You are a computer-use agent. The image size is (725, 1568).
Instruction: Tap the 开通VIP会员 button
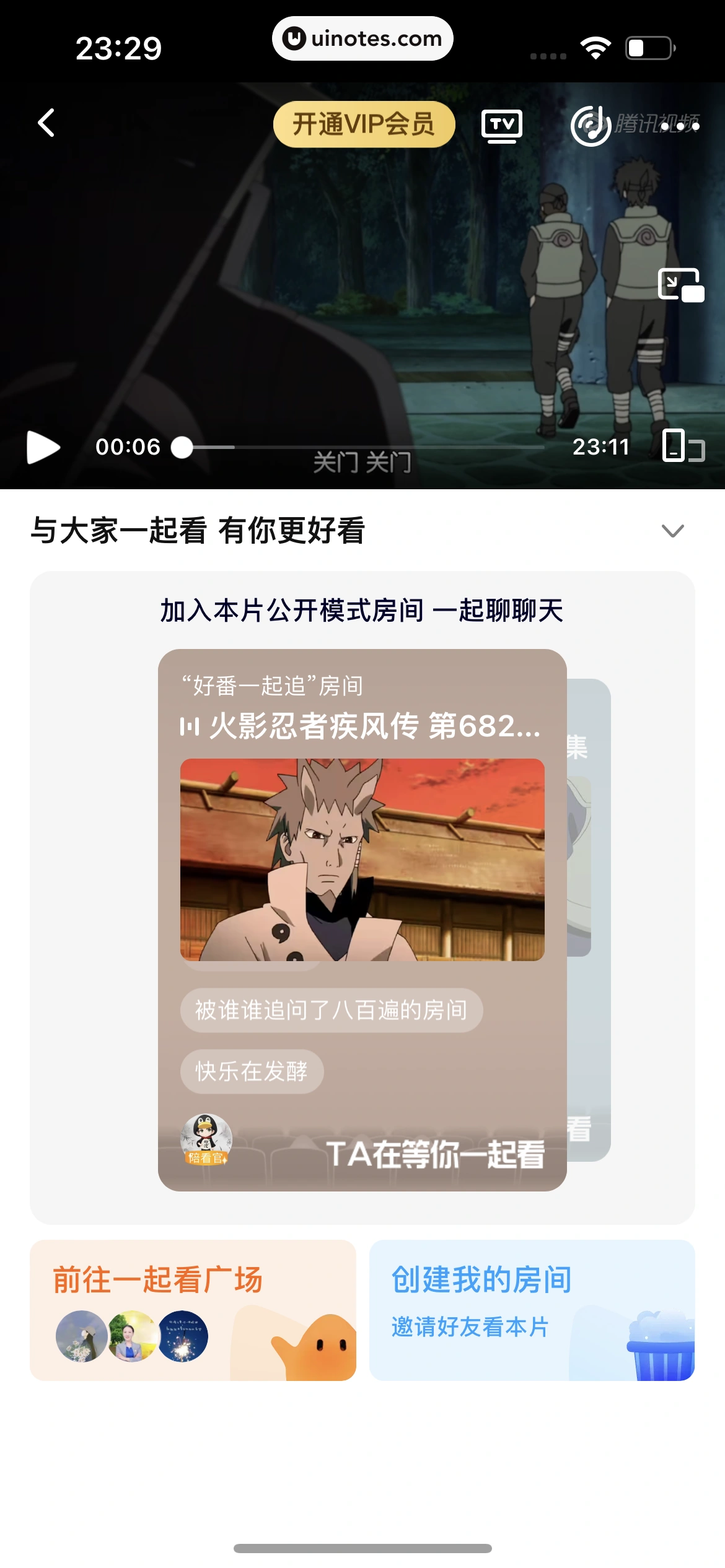[364, 124]
